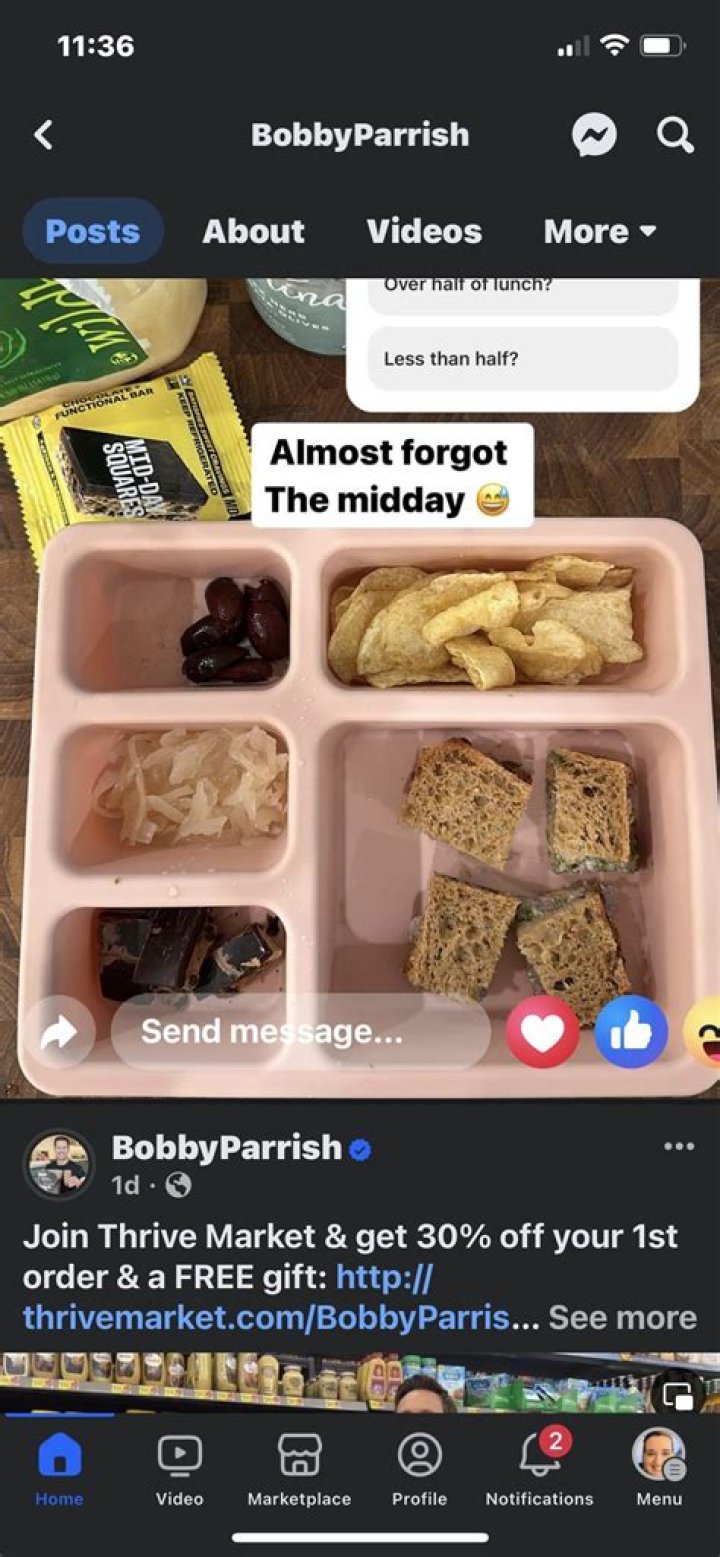
Task: Open options for BobbyParrish post
Action: pyautogui.click(x=678, y=1147)
